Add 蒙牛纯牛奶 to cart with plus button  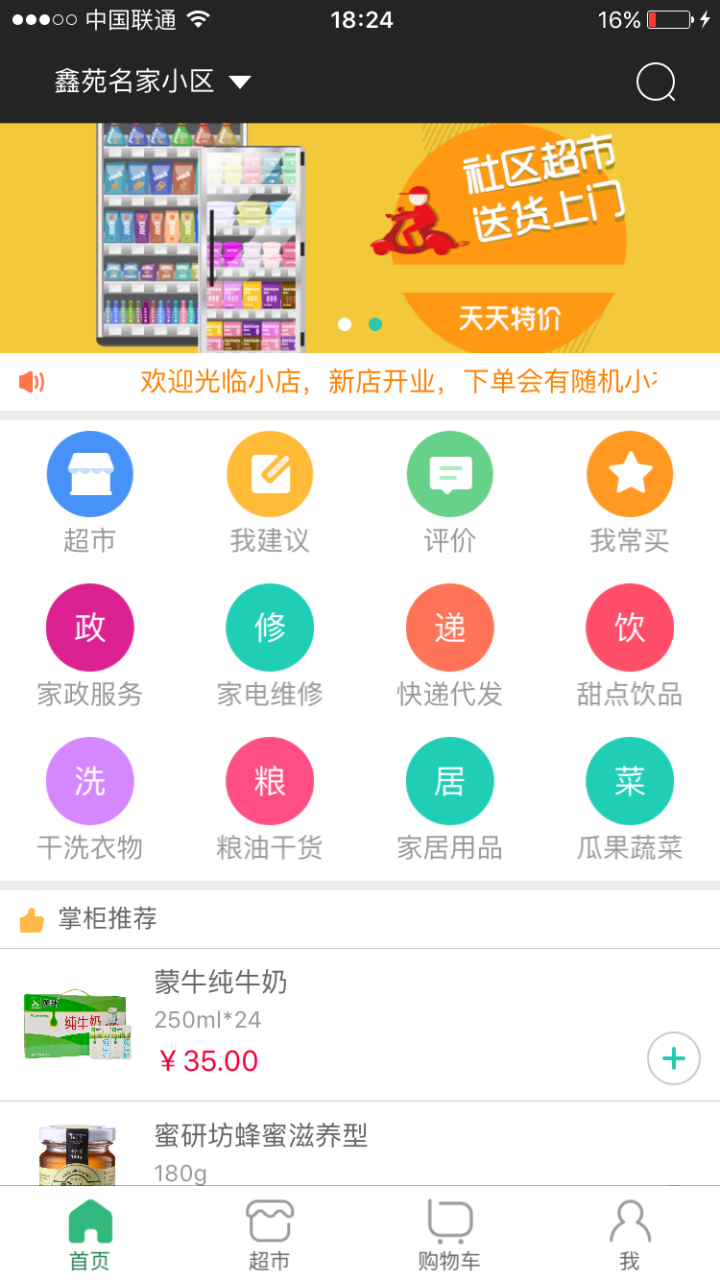[673, 1058]
